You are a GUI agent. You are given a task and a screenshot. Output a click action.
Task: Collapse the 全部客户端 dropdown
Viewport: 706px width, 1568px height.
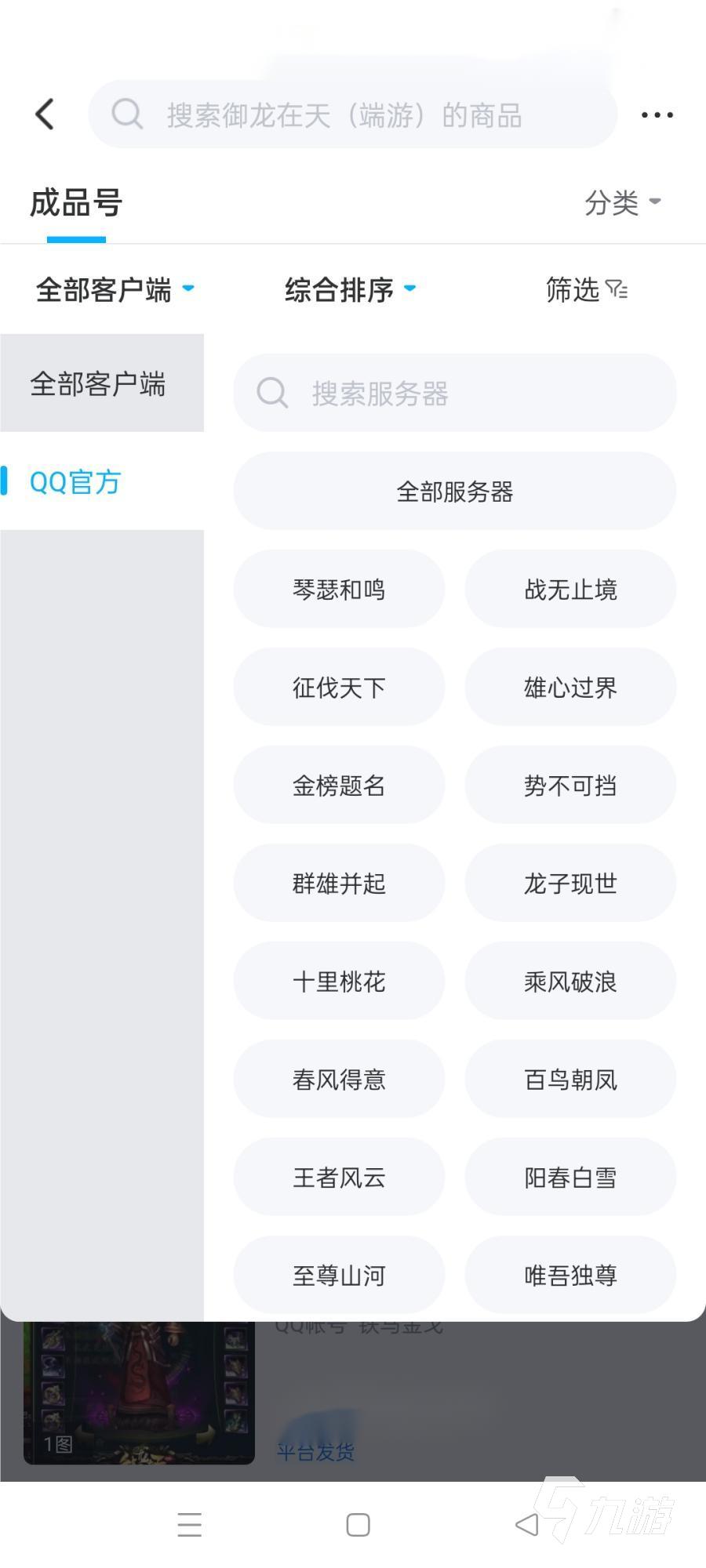[x=115, y=290]
